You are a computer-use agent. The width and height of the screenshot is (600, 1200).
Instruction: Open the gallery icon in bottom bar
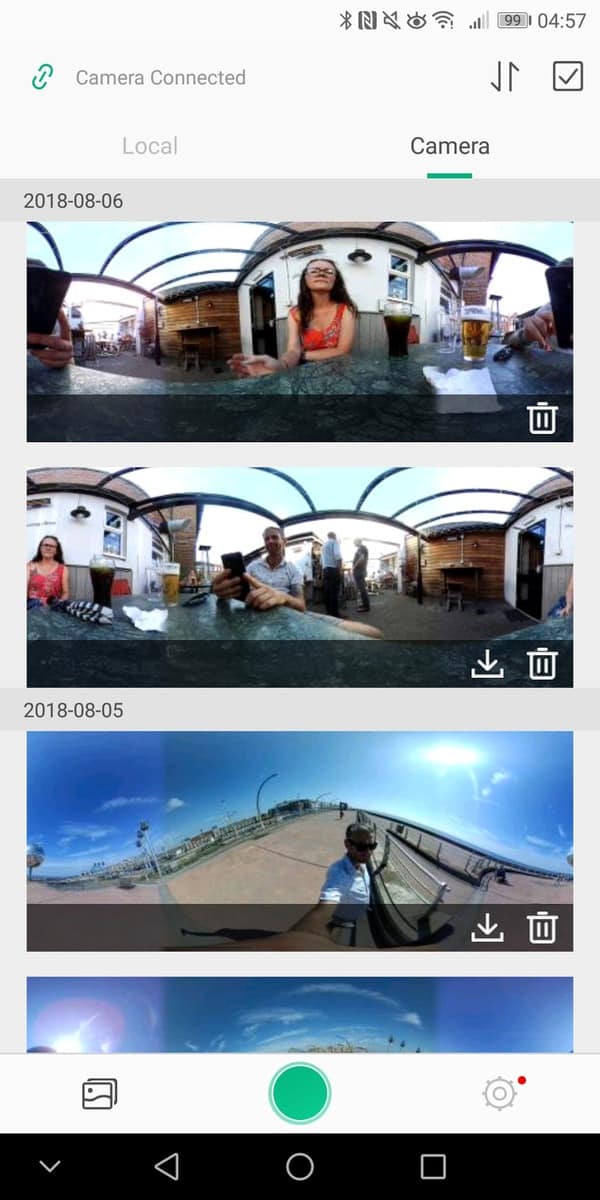(99, 1094)
